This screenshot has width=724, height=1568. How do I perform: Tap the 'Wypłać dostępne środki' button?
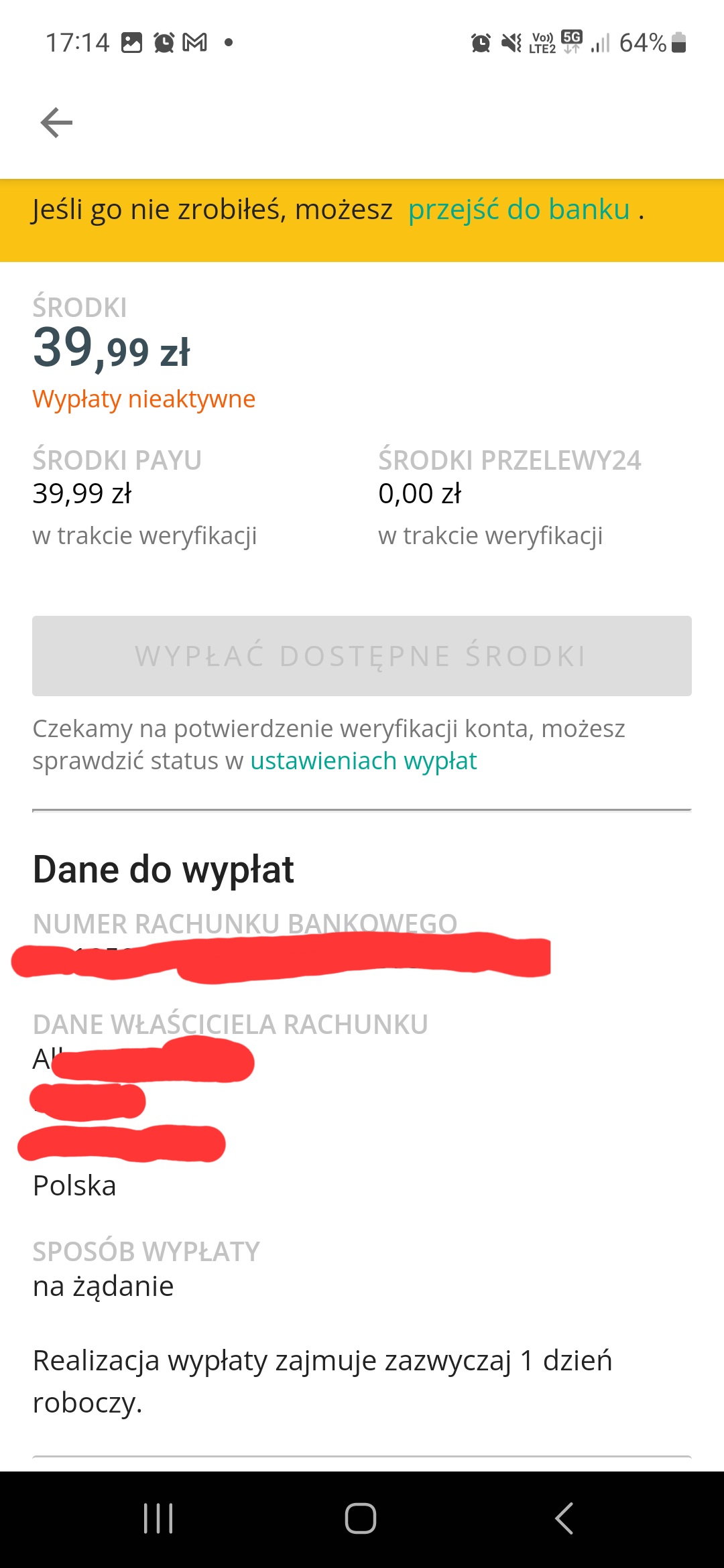coord(362,656)
